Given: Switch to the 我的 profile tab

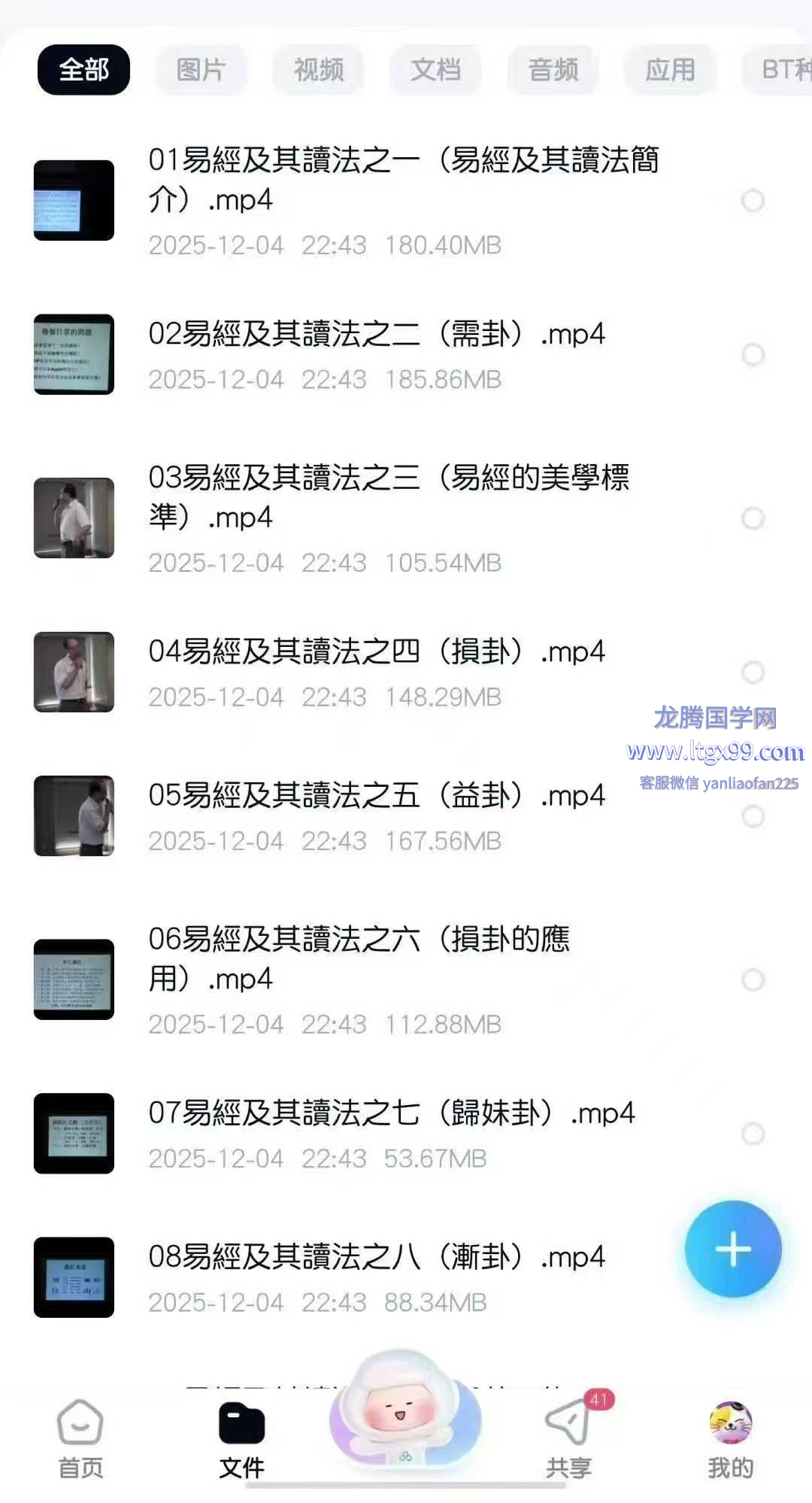Looking at the screenshot, I should tap(730, 1438).
